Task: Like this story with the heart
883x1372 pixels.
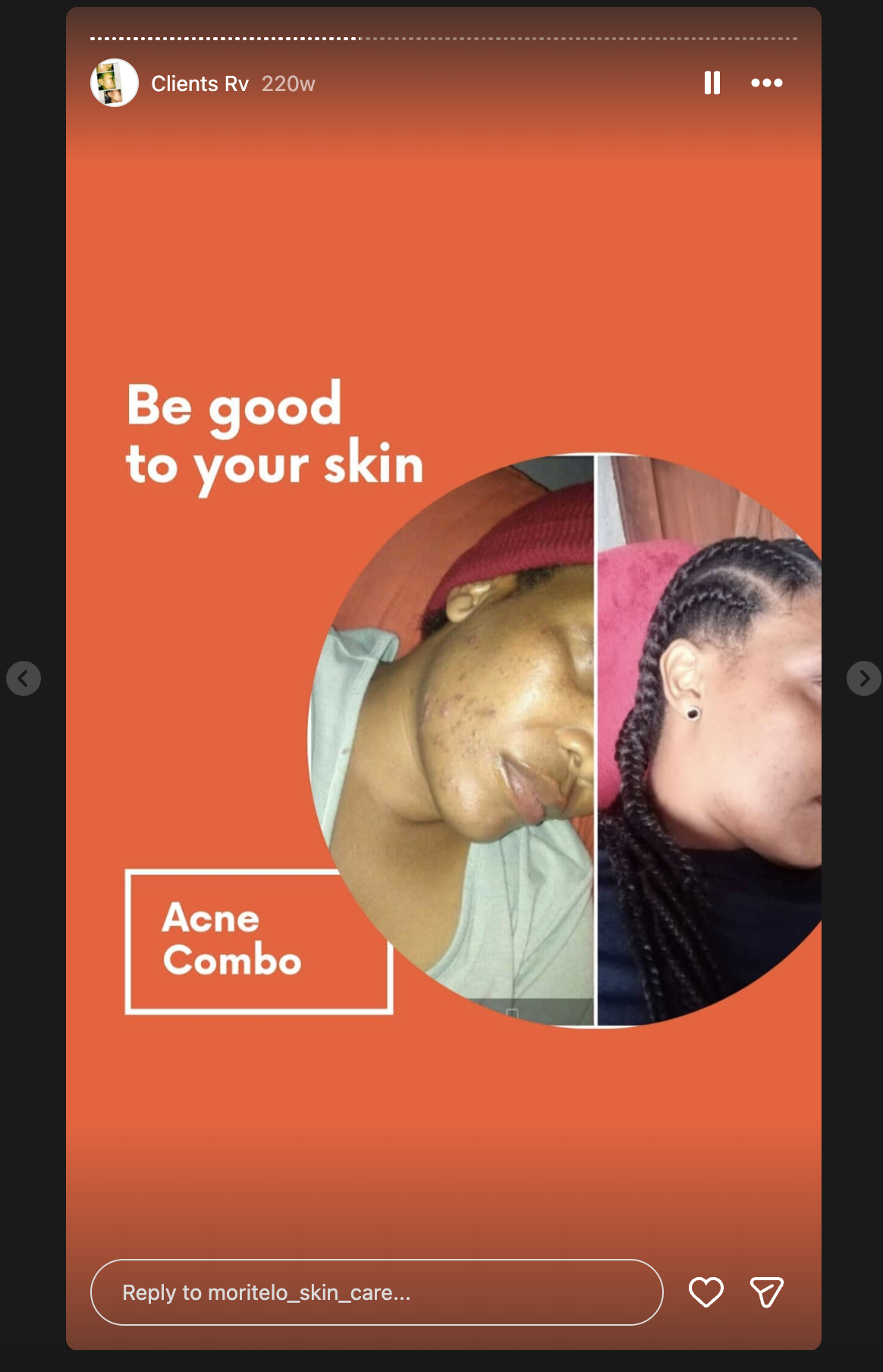Action: pyautogui.click(x=705, y=1292)
